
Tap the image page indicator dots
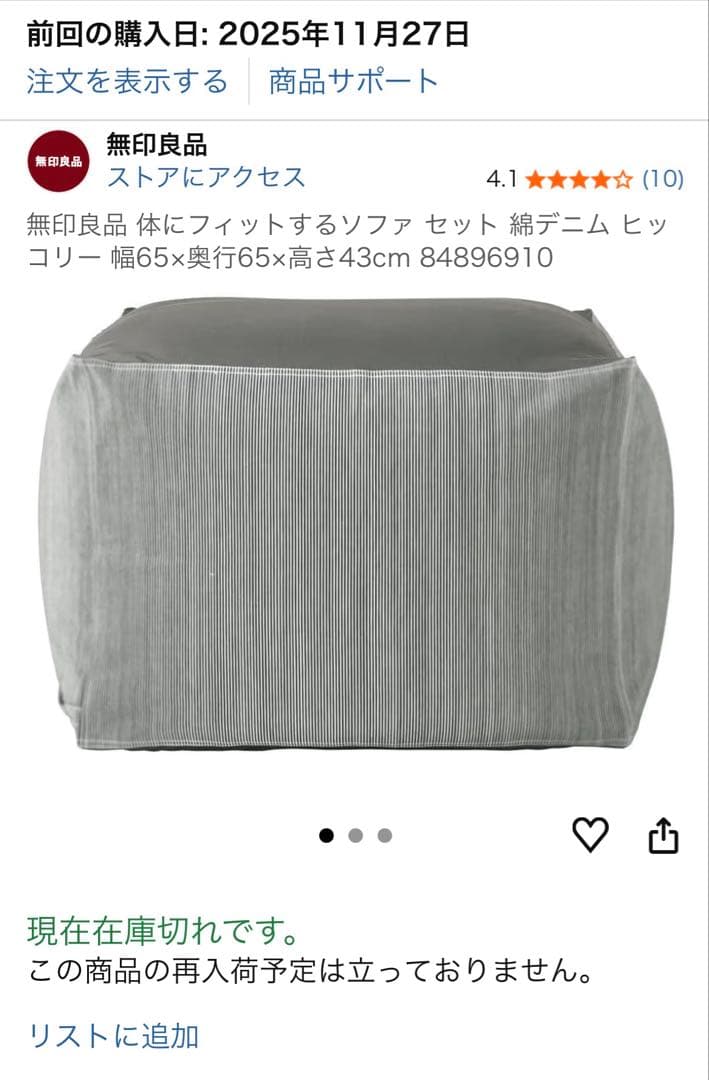click(355, 836)
